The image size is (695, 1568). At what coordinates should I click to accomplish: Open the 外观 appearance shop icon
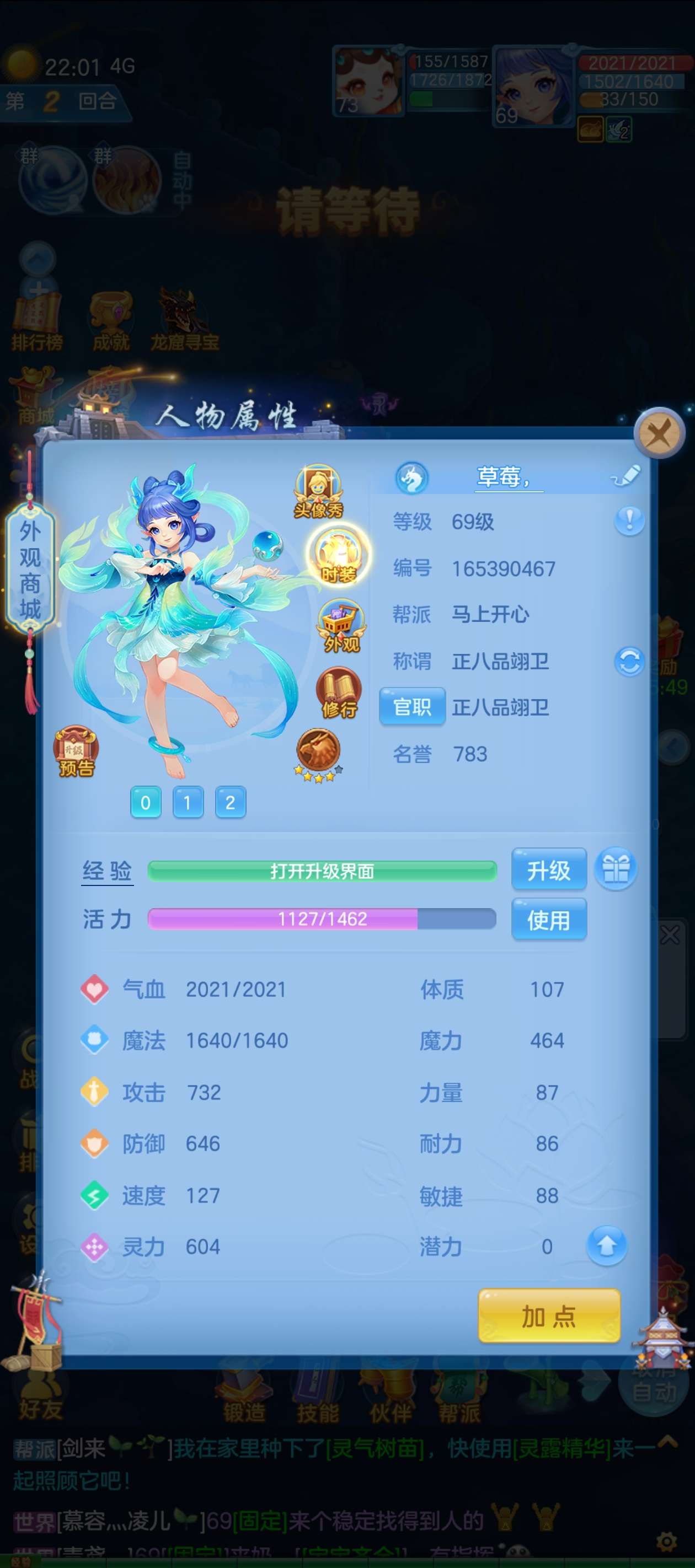click(x=340, y=626)
